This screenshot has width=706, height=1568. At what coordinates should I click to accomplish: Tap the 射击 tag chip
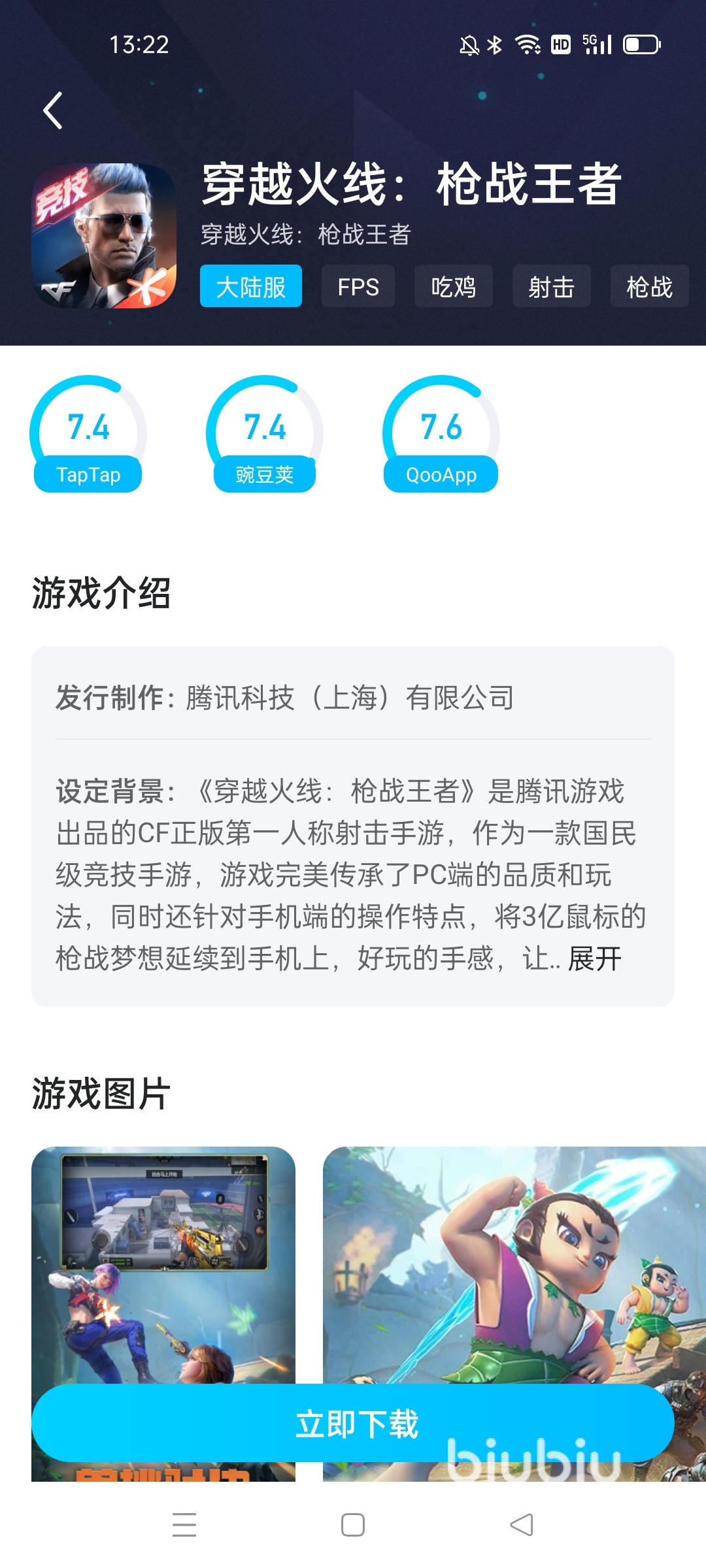(x=551, y=286)
